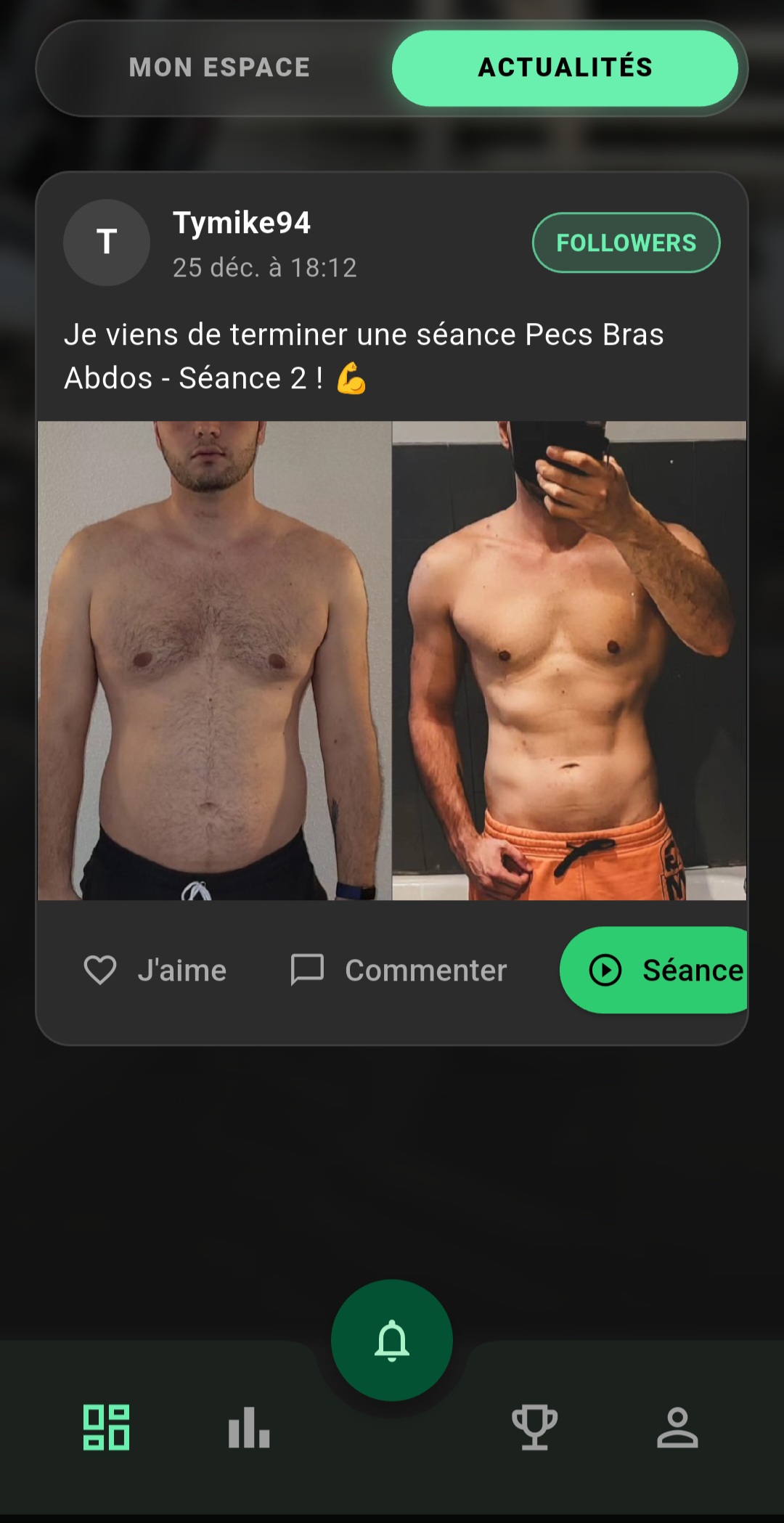The image size is (784, 1523).
Task: Open Tymike94's username
Action: [x=242, y=223]
